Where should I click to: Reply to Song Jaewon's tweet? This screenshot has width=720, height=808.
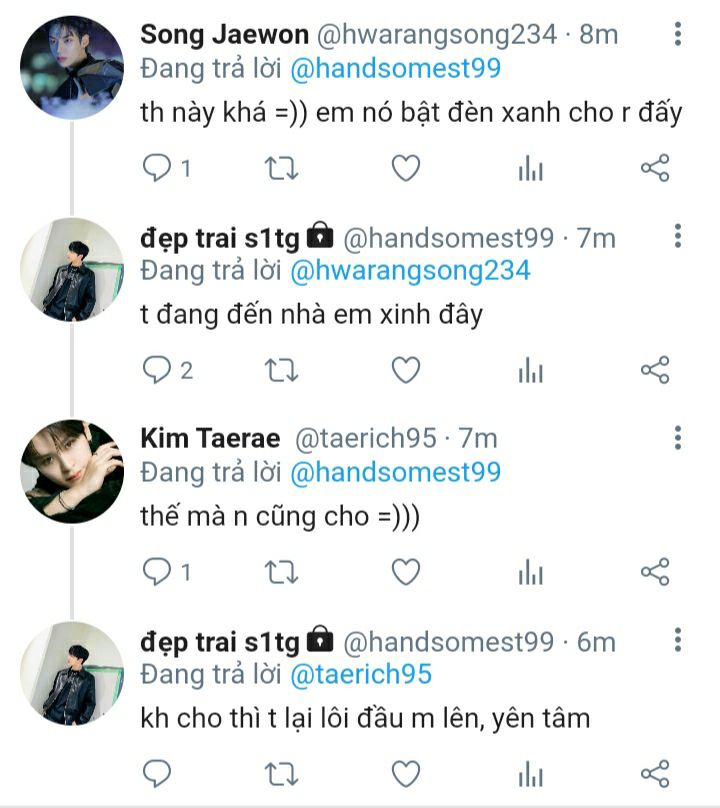tap(158, 169)
